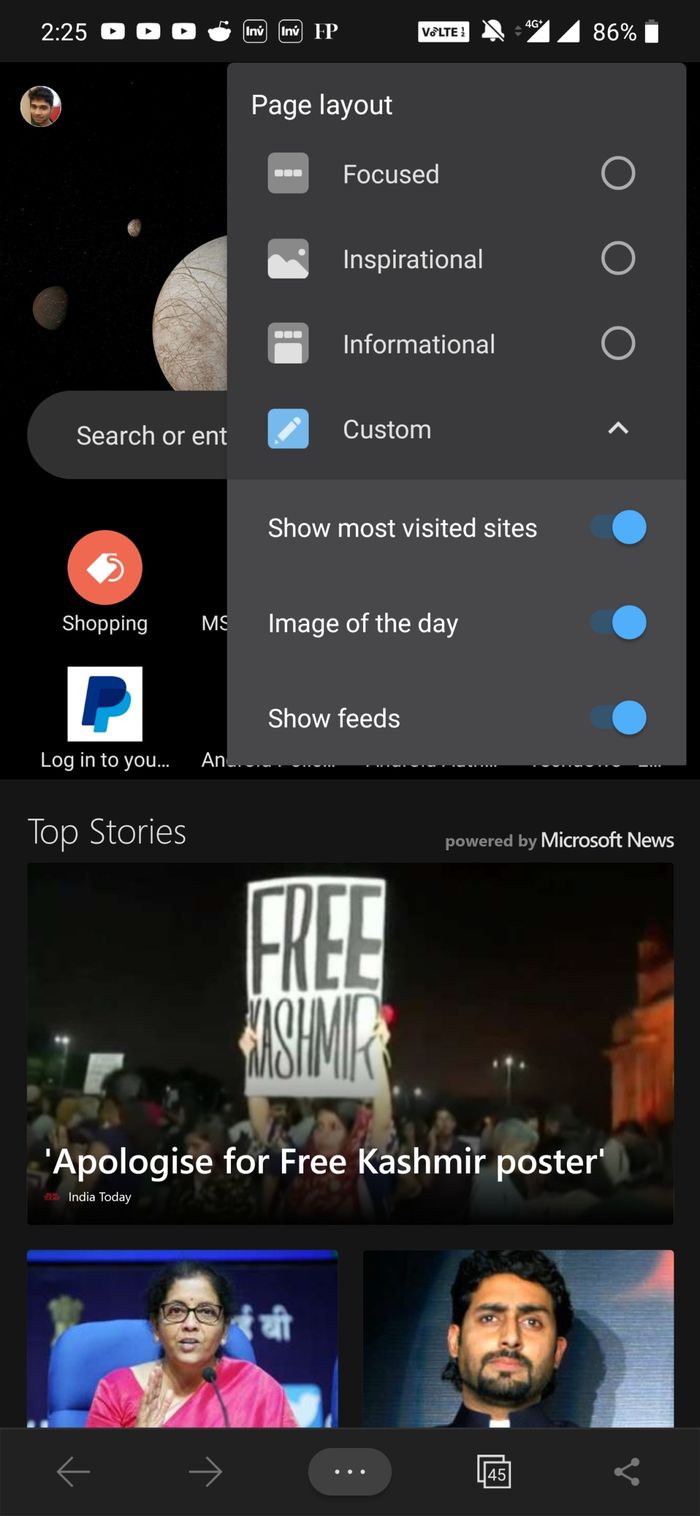
Task: Toggle the Show feeds switch
Action: pyautogui.click(x=618, y=718)
